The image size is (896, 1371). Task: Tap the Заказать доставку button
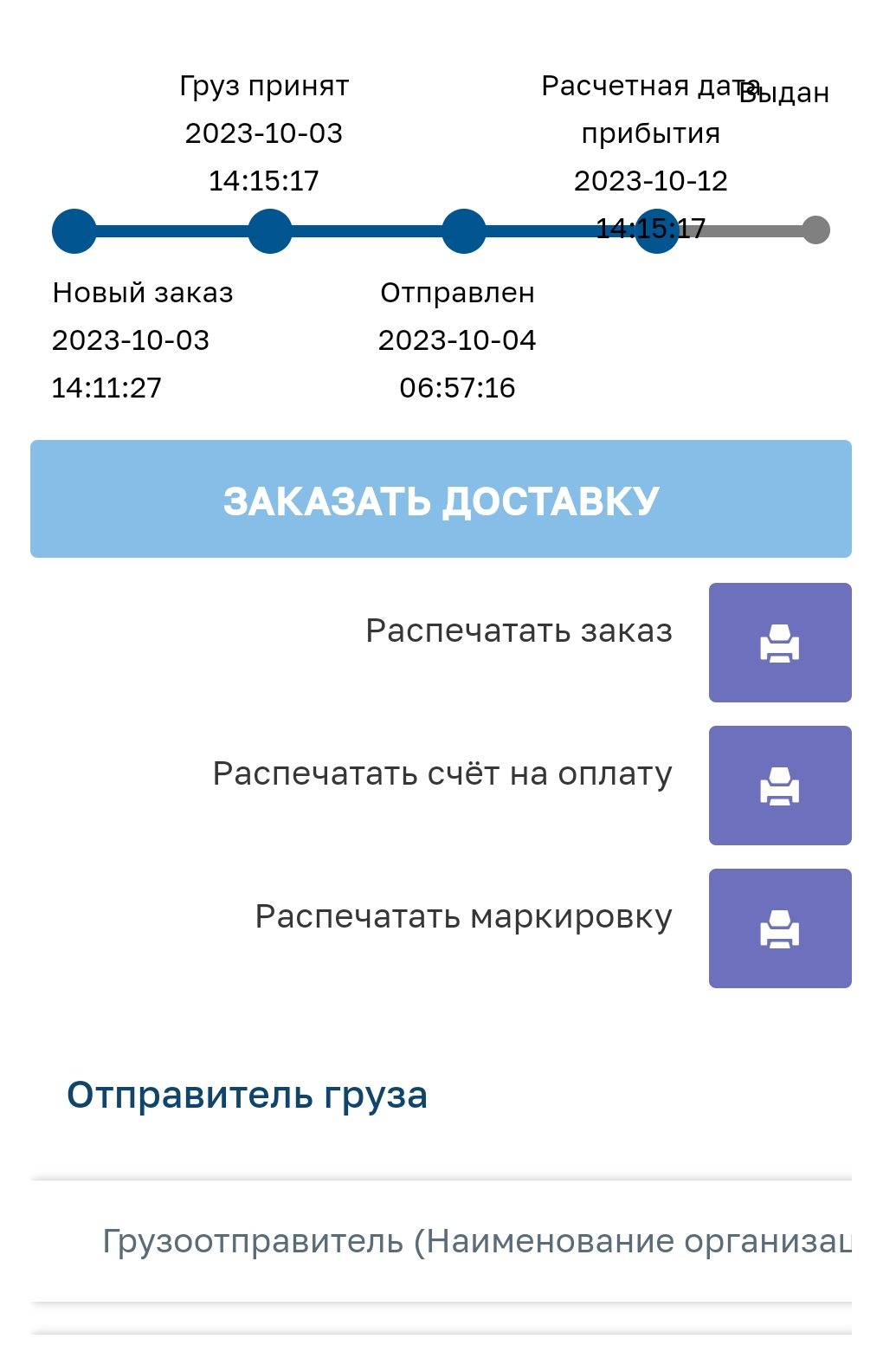click(x=441, y=499)
